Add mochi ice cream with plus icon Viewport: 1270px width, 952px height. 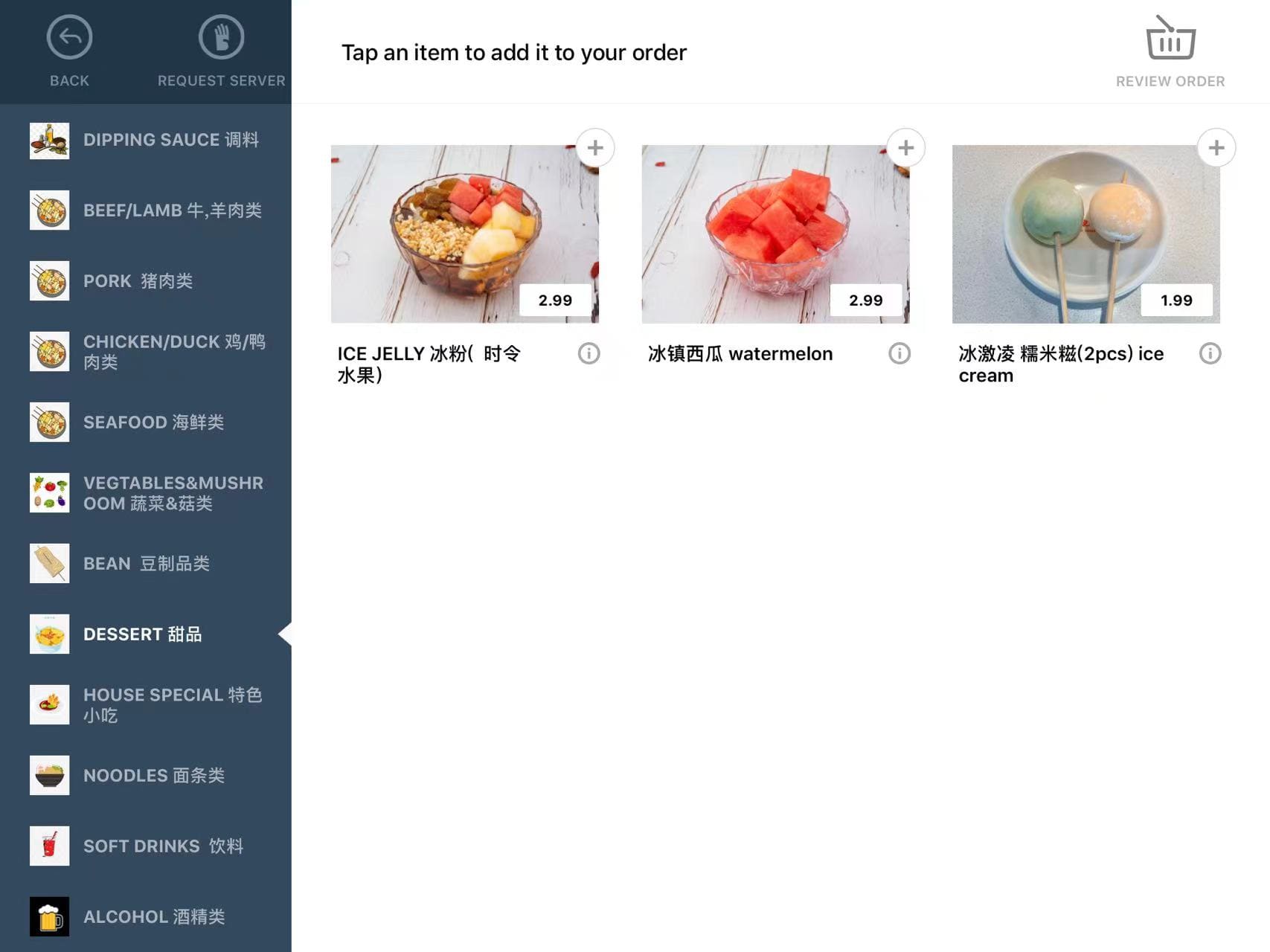coord(1216,148)
